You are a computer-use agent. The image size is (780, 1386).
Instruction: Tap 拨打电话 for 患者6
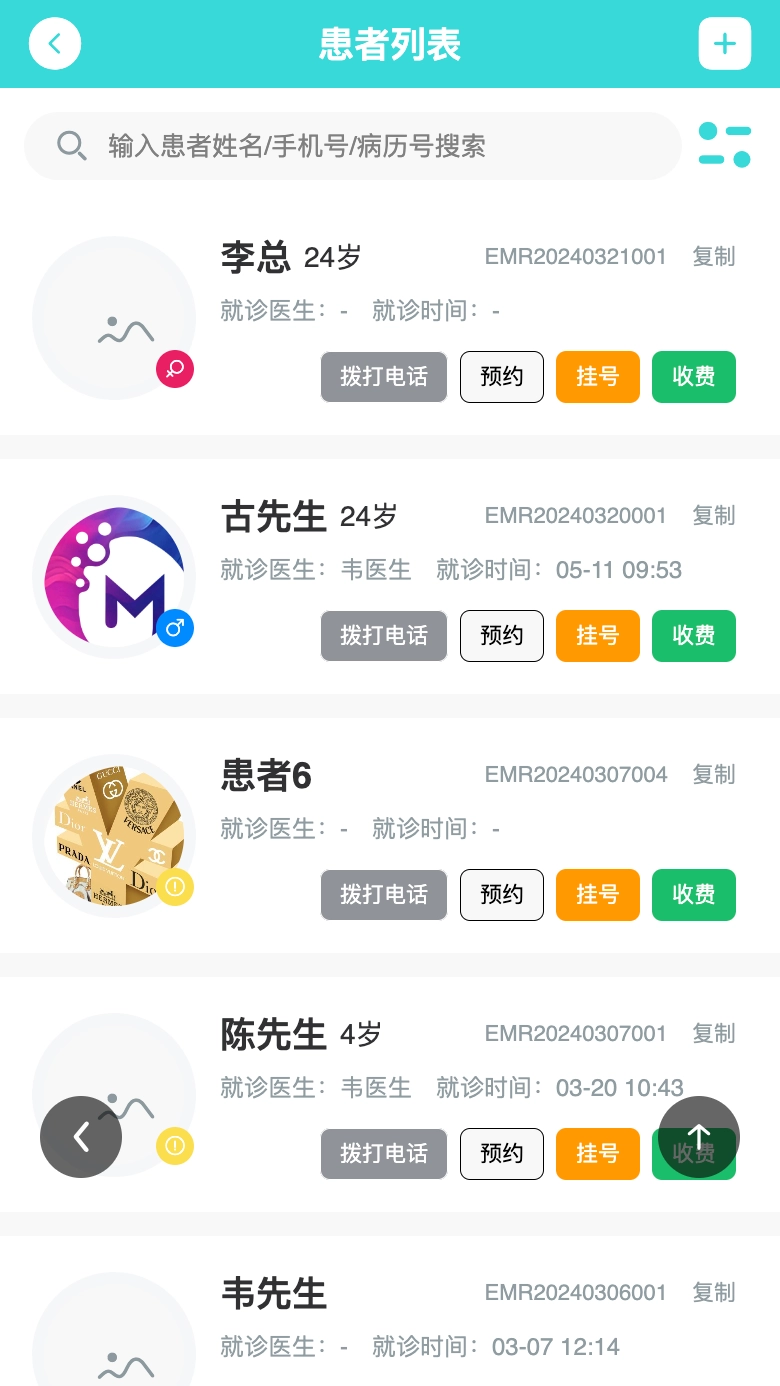tap(383, 895)
